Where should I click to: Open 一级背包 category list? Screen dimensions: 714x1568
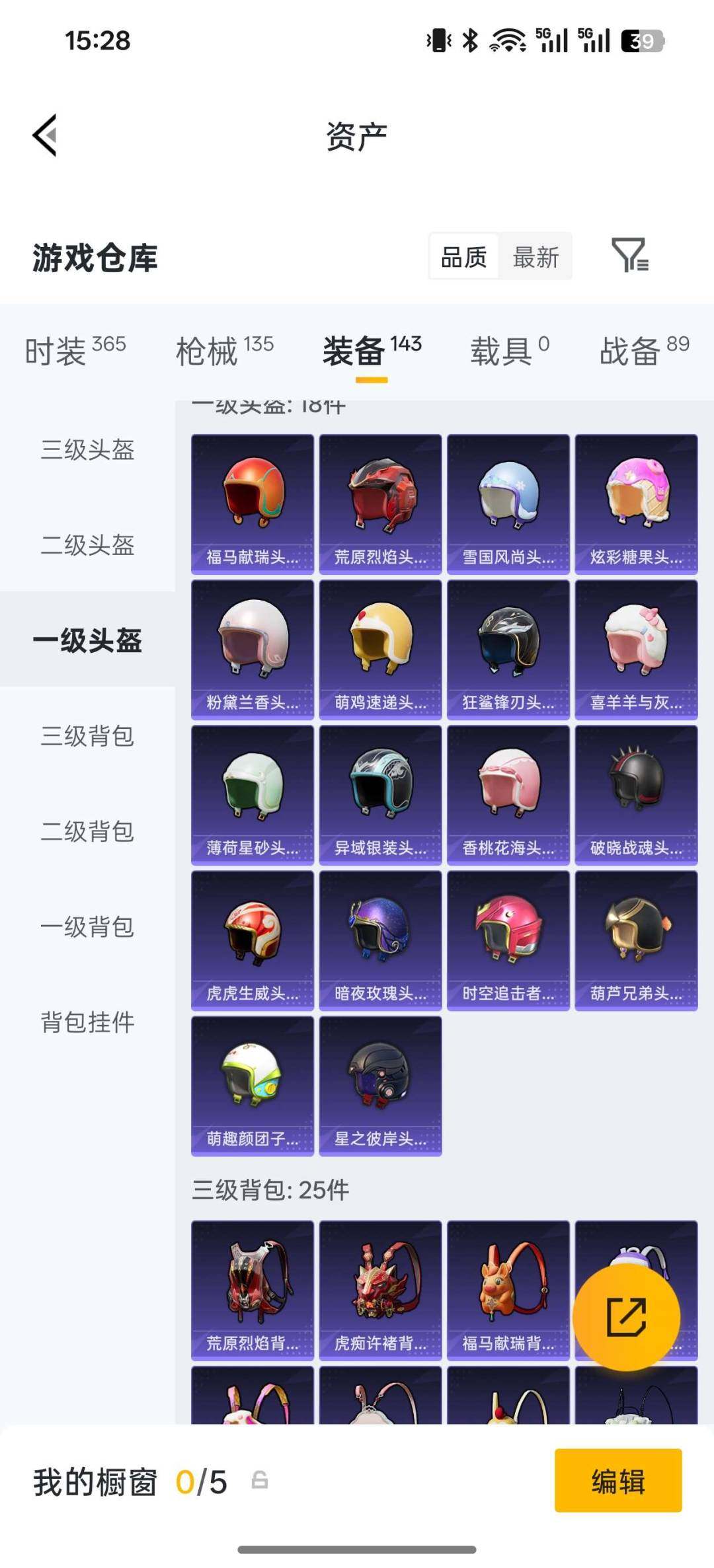tap(87, 928)
